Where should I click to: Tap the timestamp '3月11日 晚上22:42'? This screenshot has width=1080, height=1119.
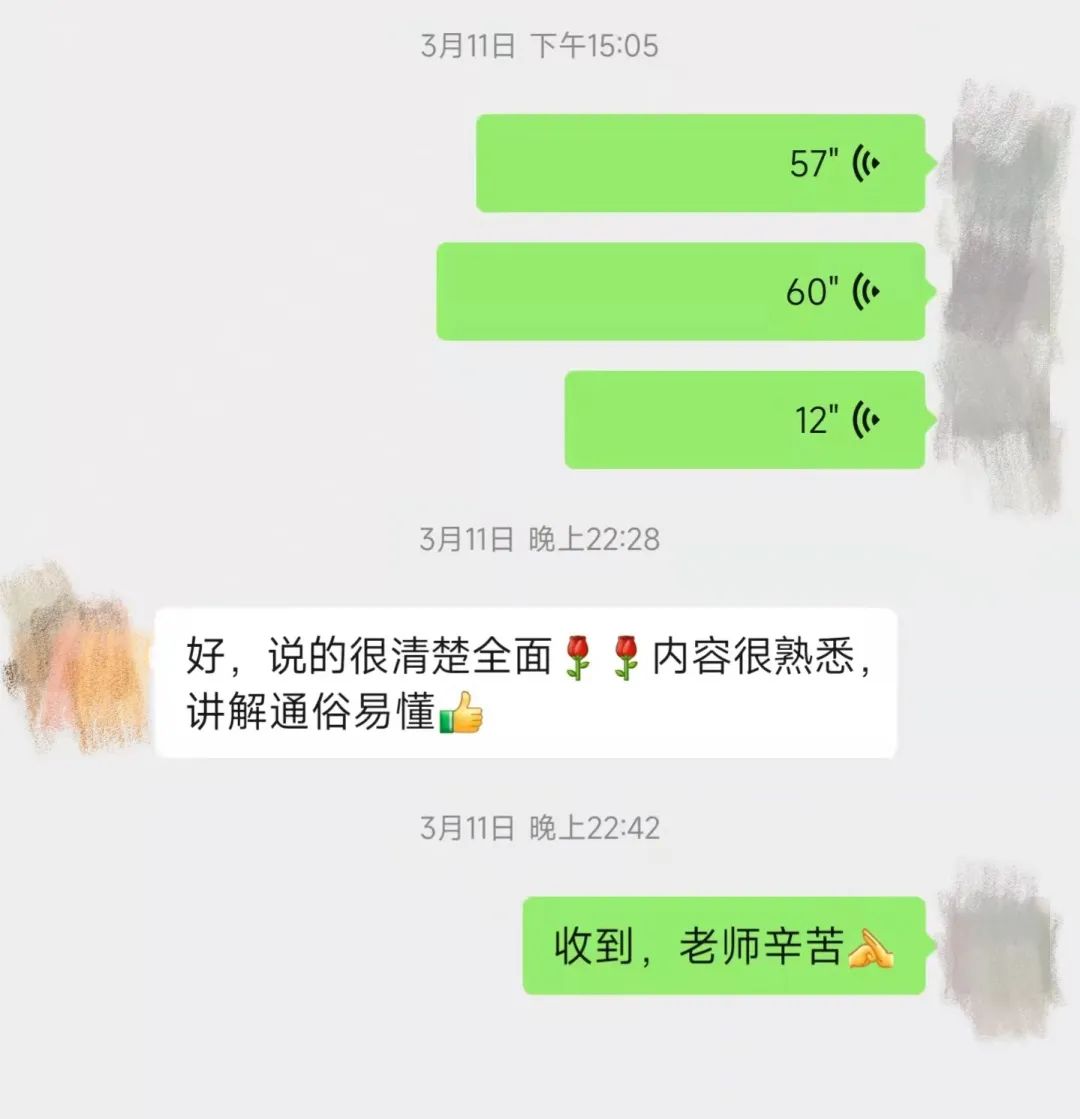pos(540,826)
